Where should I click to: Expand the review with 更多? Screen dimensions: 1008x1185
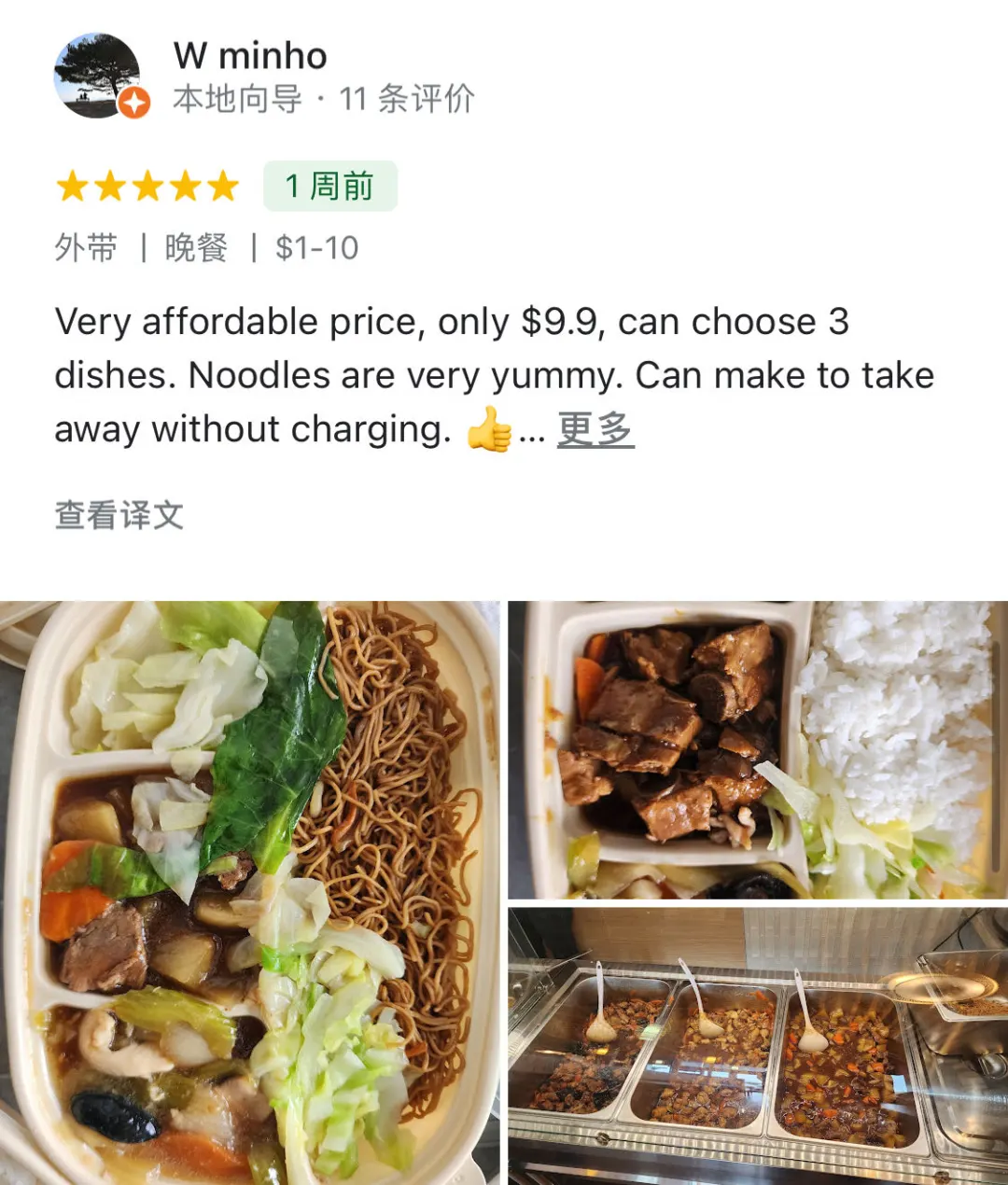(x=595, y=430)
